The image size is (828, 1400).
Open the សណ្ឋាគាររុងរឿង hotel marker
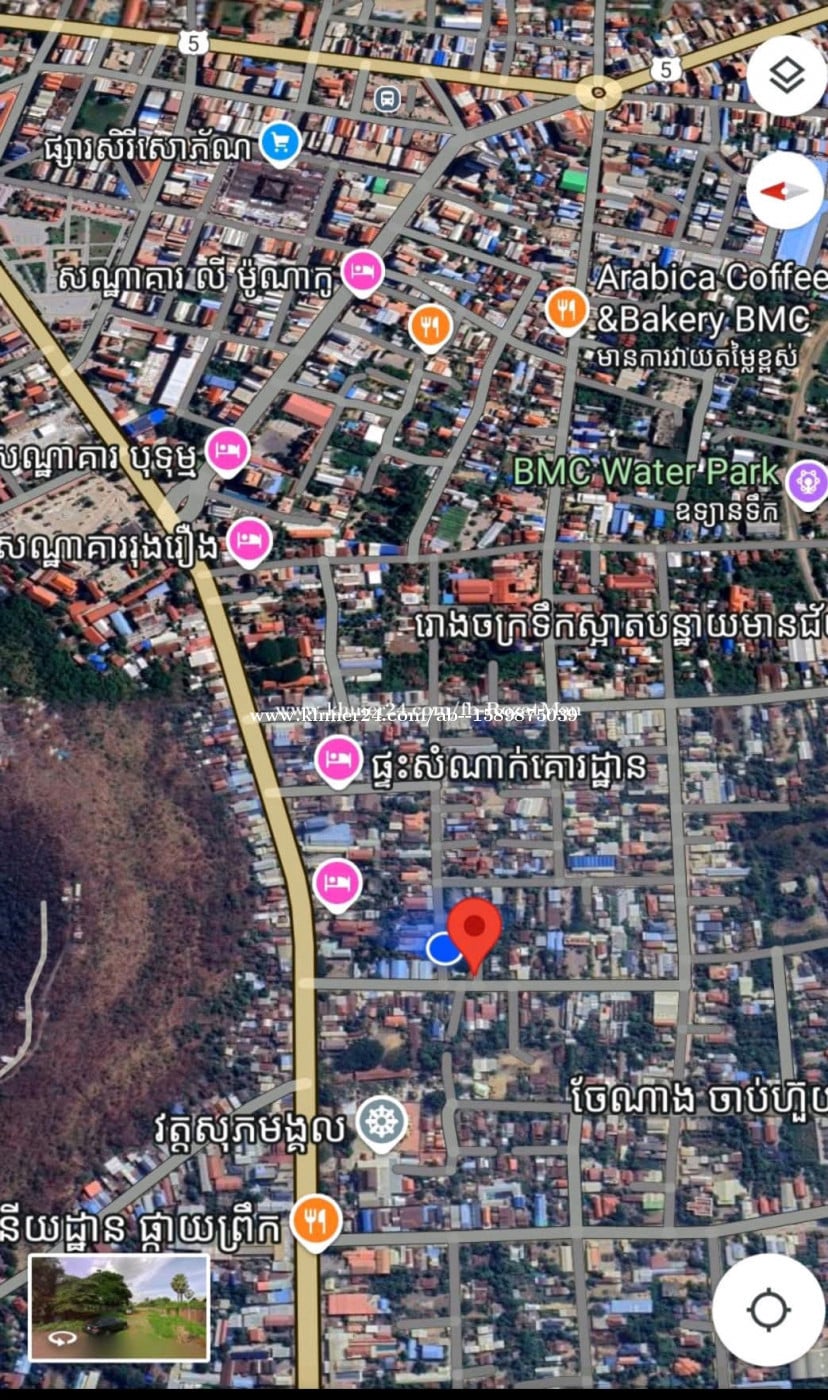(x=249, y=541)
